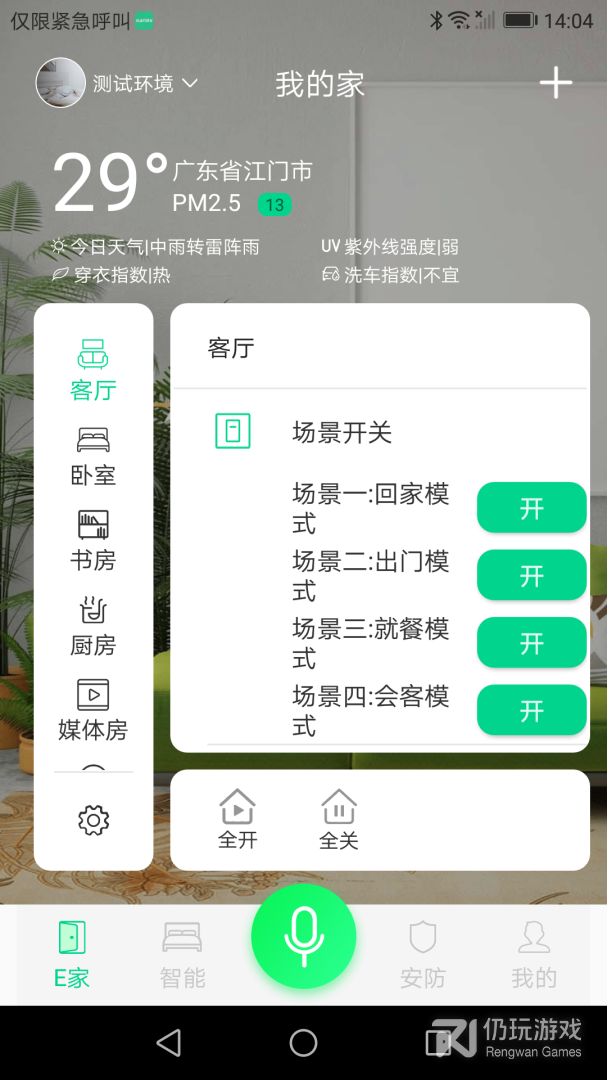607x1080 pixels.
Task: Tap the plus icon to add a device
Action: pyautogui.click(x=555, y=83)
